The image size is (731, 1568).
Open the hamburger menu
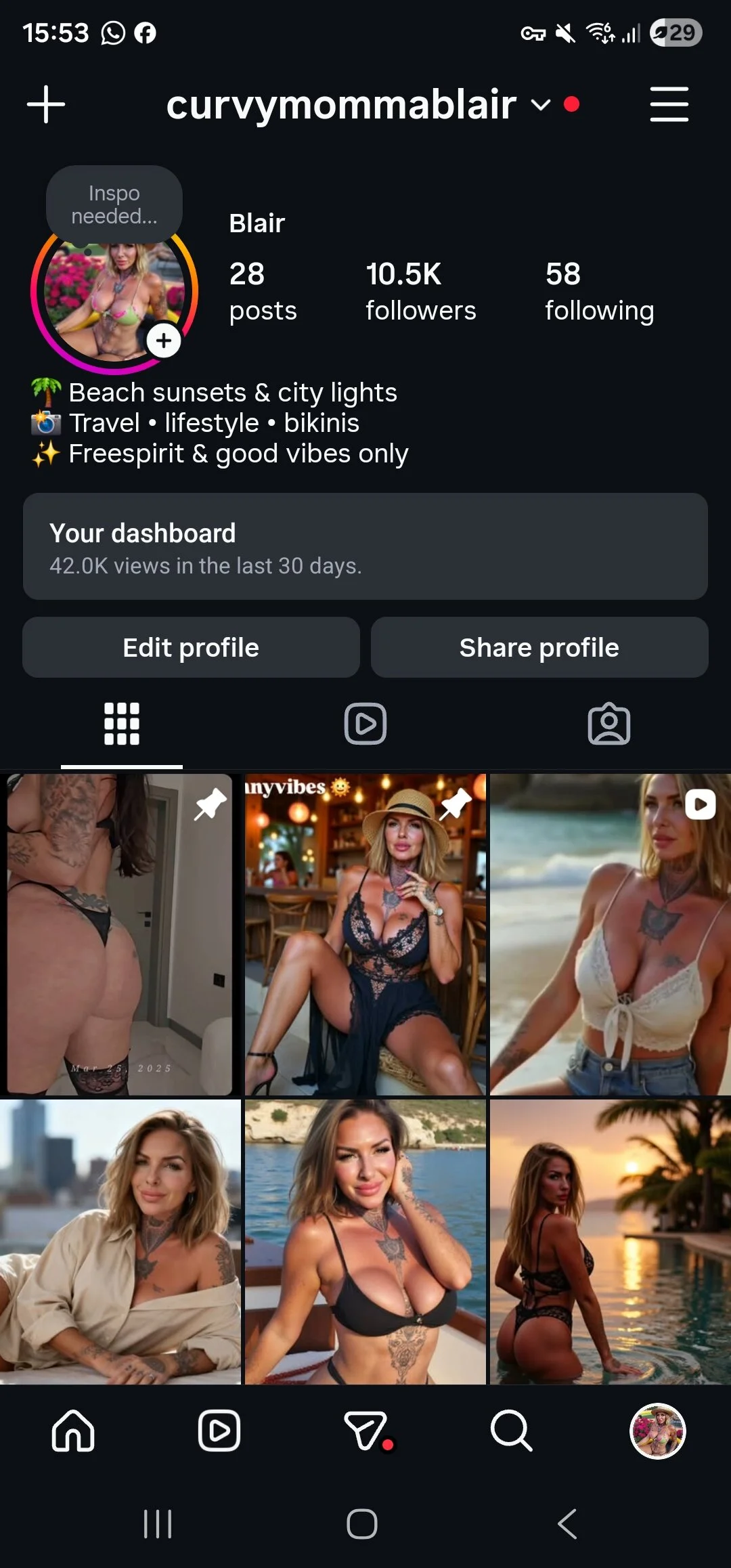[669, 104]
